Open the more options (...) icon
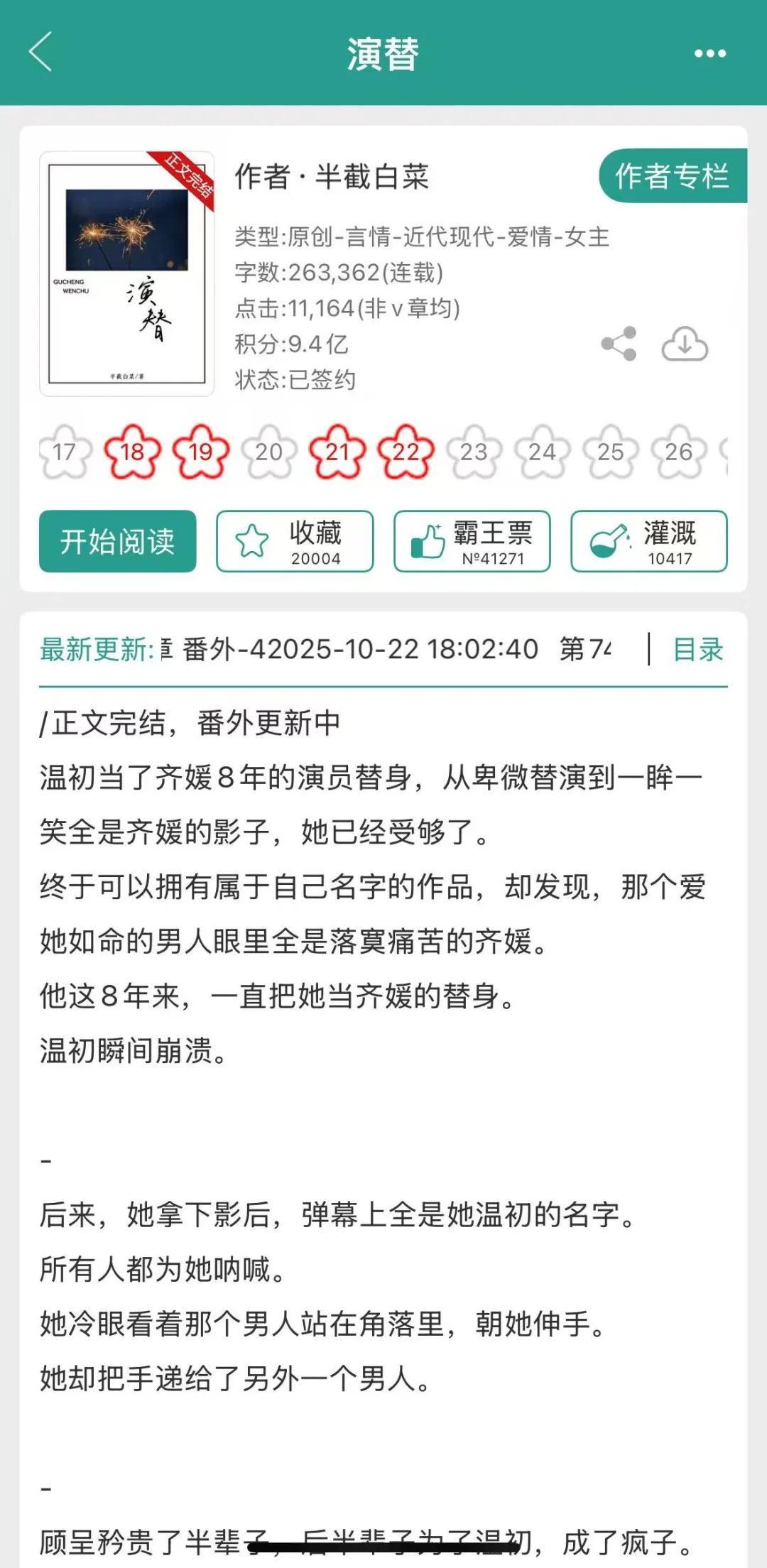This screenshot has height=1568, width=767. [x=710, y=53]
